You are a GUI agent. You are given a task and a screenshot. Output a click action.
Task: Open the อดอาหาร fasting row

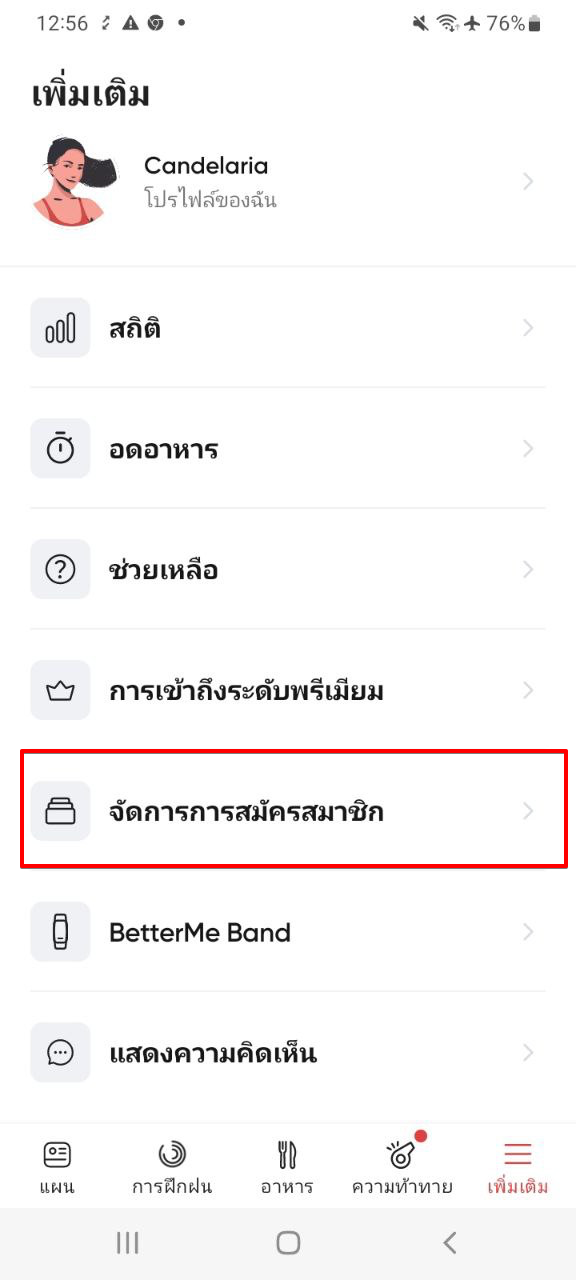click(288, 449)
